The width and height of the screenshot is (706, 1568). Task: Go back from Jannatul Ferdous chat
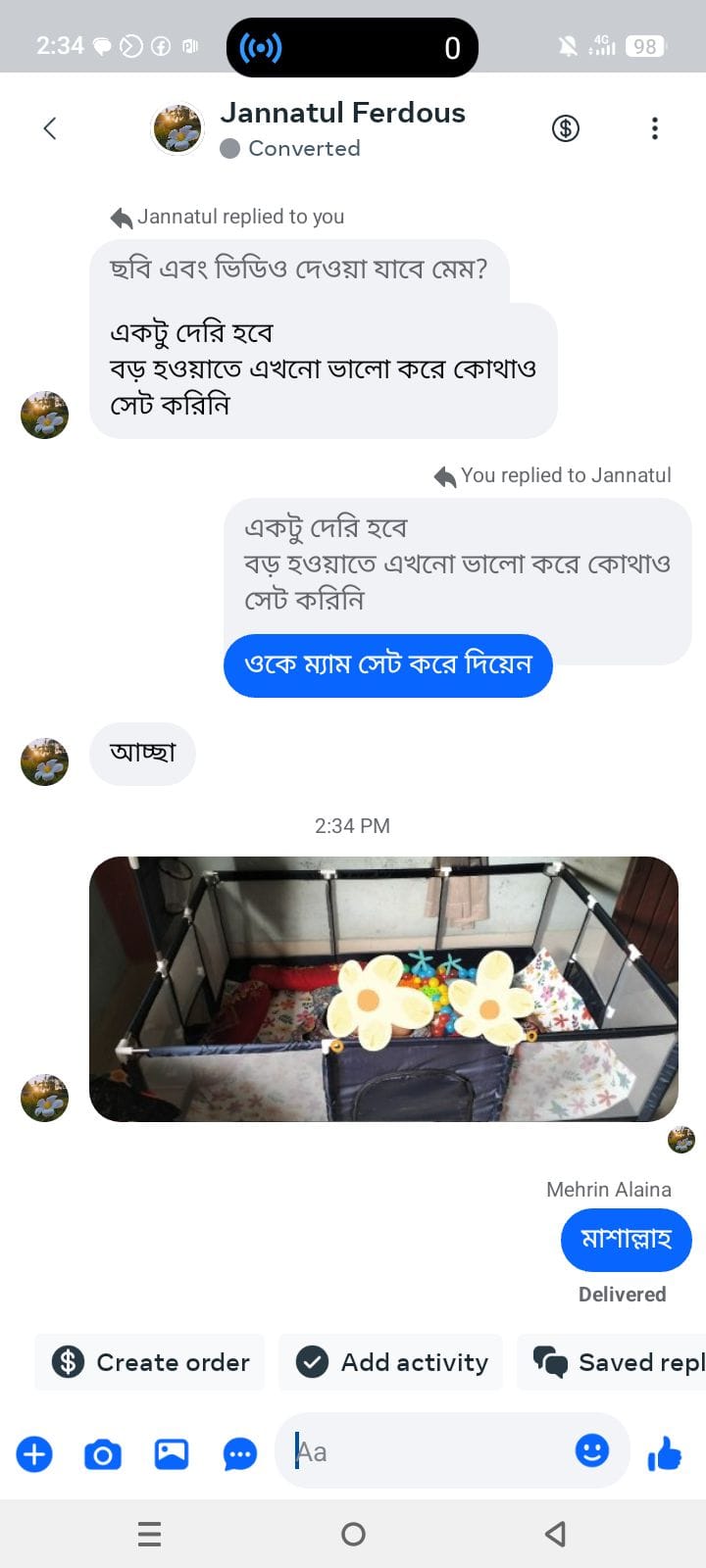tap(50, 128)
